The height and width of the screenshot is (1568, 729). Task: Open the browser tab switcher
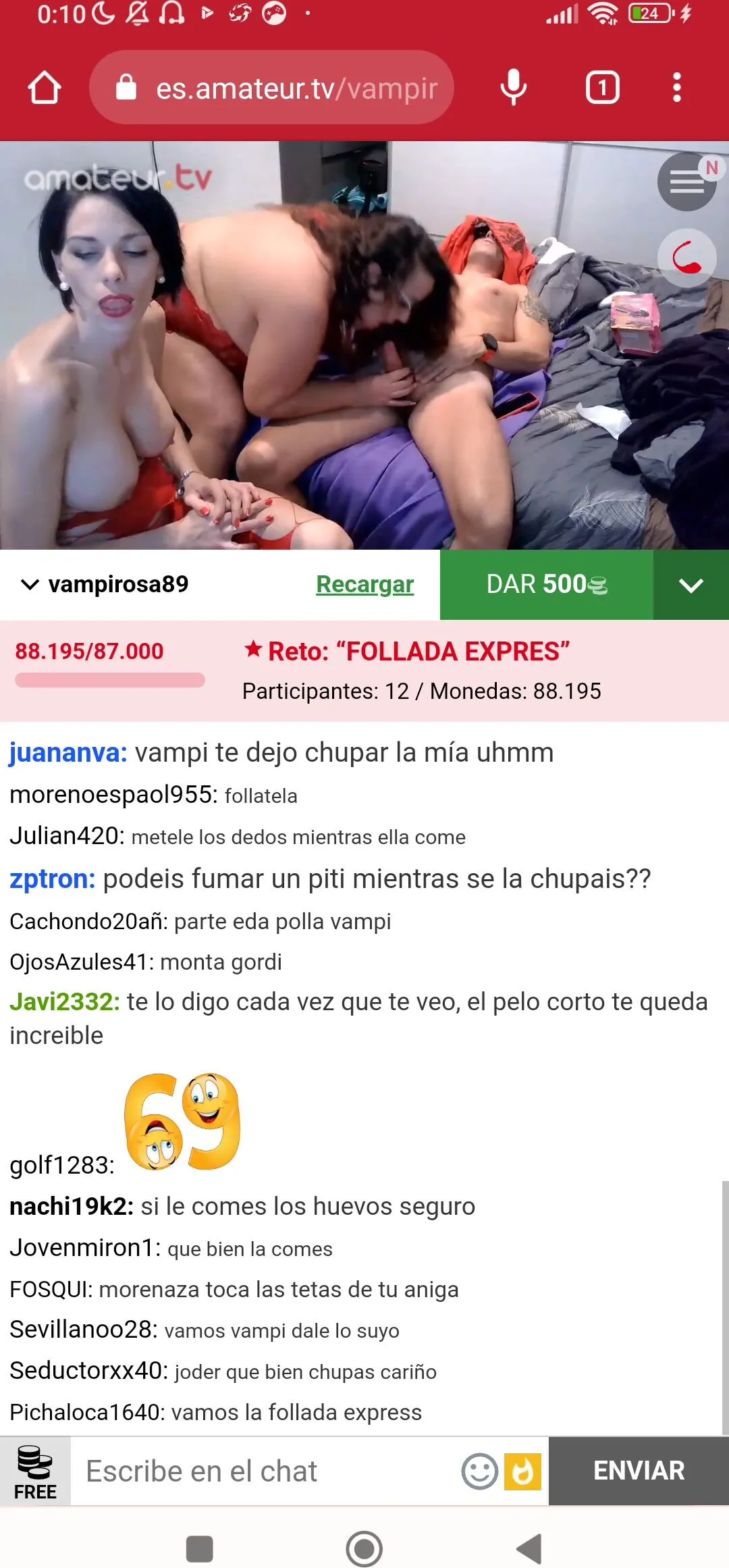[602, 88]
